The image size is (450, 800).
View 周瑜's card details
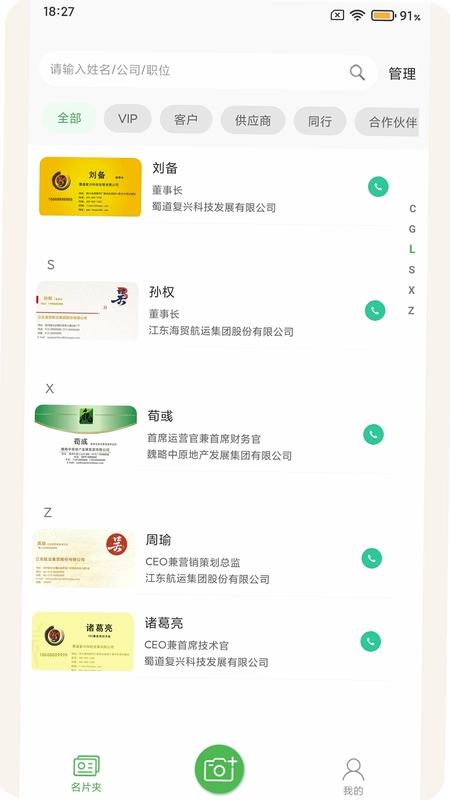(x=212, y=559)
